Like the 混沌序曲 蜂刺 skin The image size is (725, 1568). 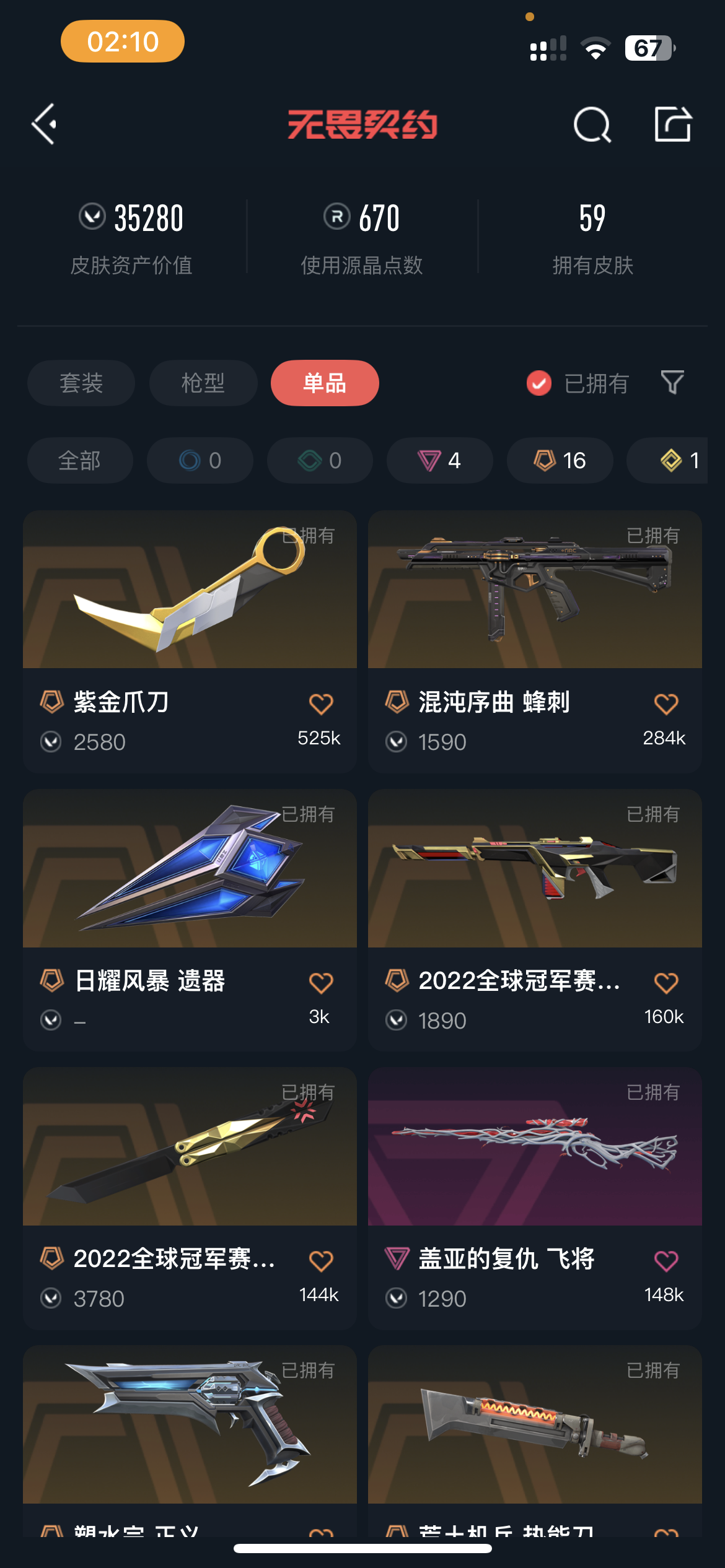tap(666, 703)
